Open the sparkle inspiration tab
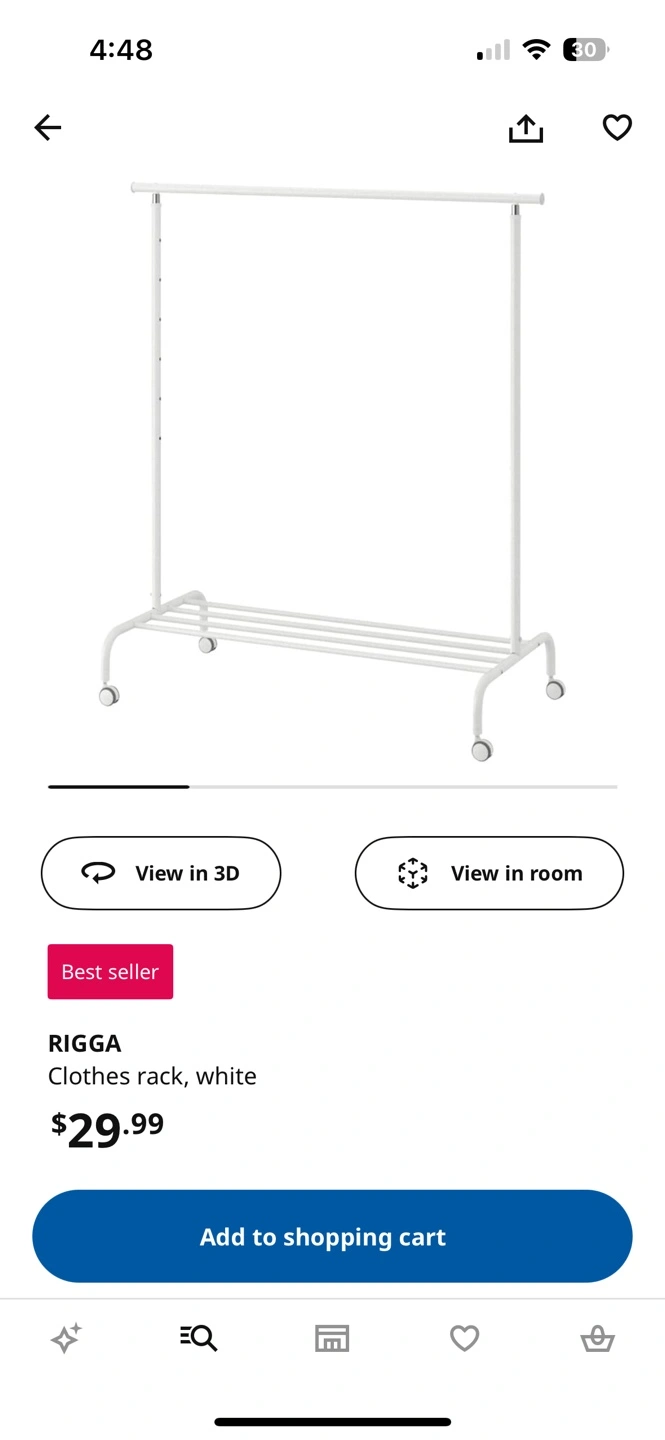This screenshot has height=1440, width=665. click(67, 1338)
